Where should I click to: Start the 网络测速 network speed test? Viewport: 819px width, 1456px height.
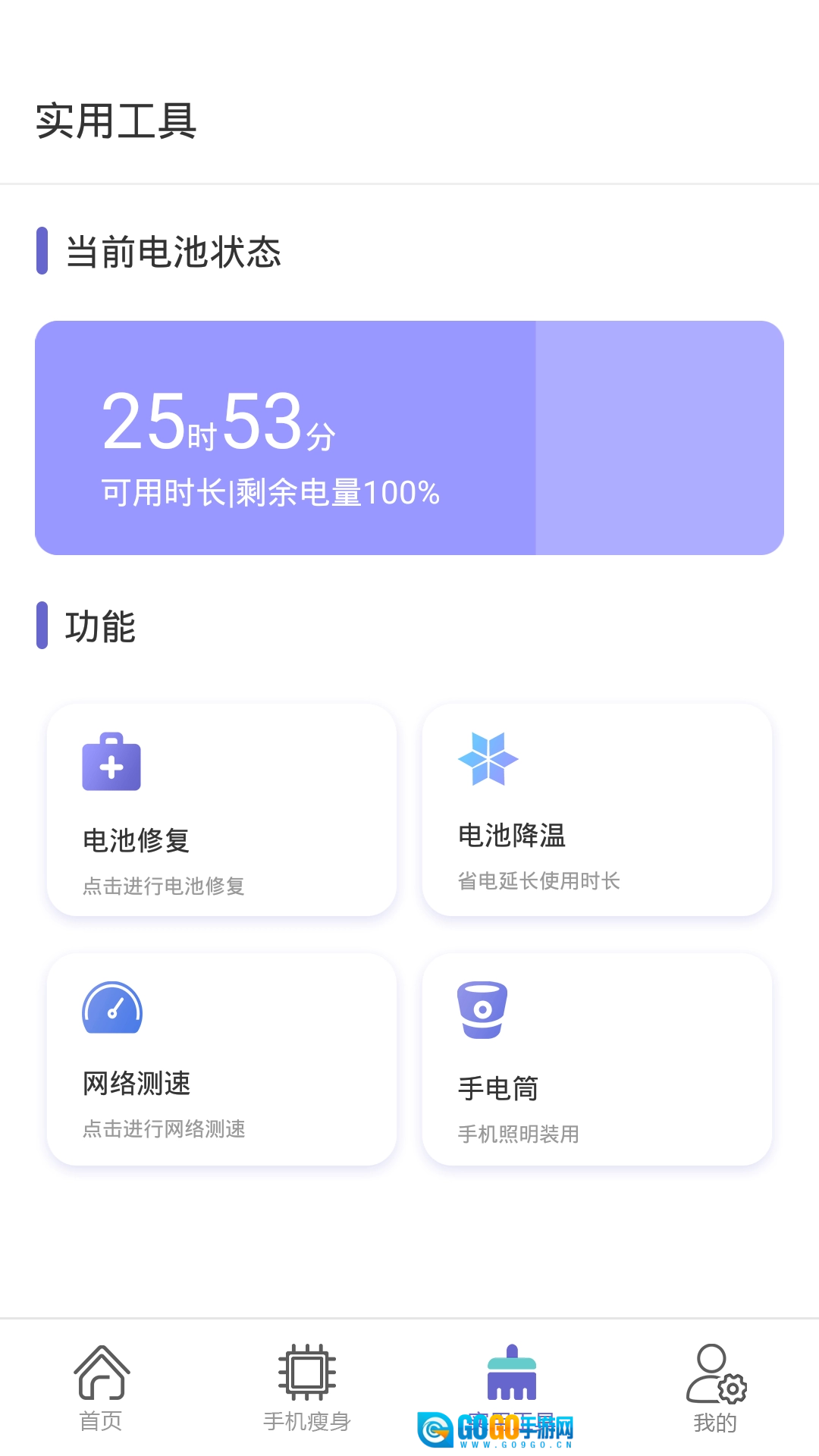point(221,1059)
